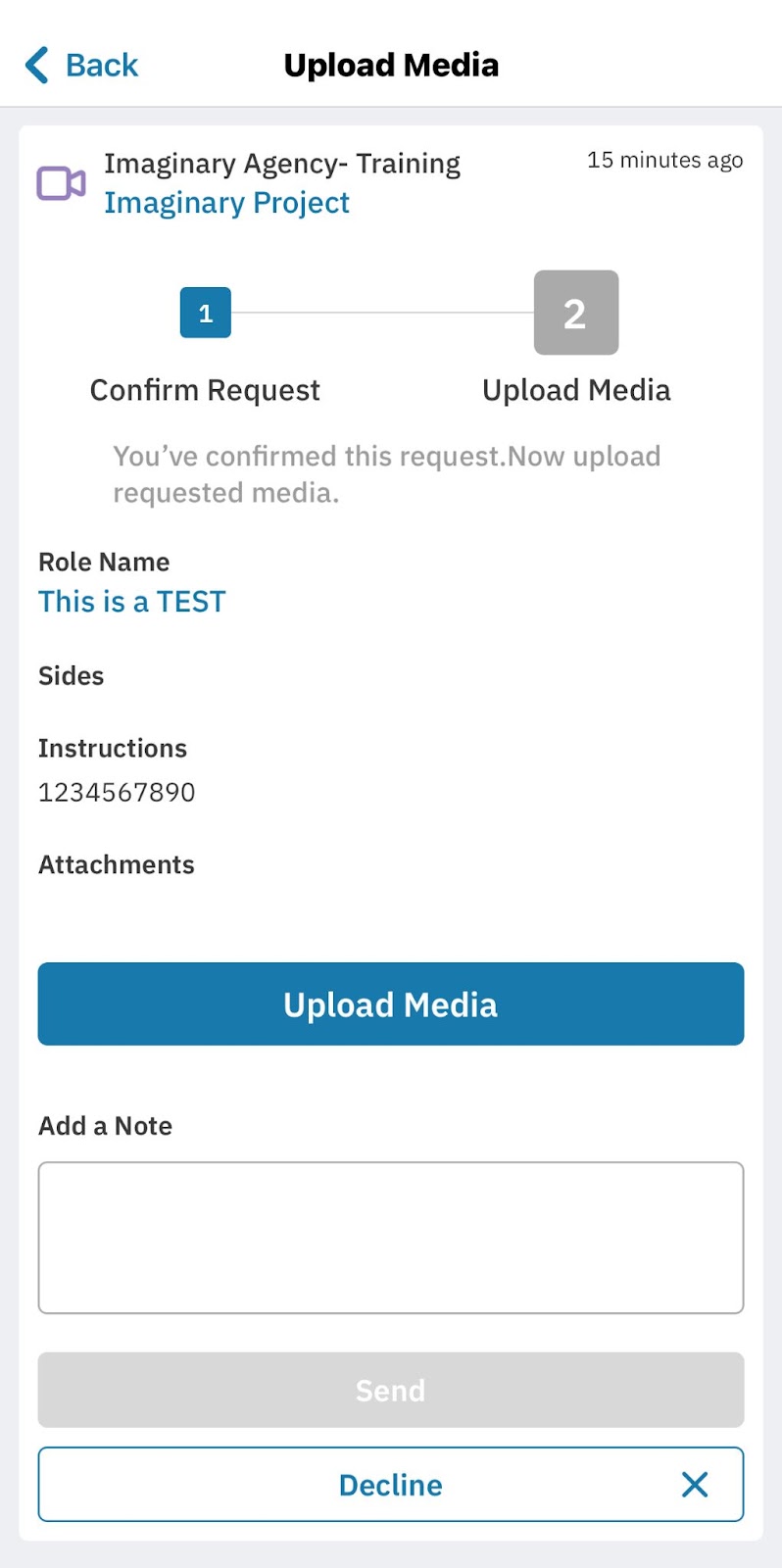
Task: Go back using the Back button
Action: pos(82,66)
